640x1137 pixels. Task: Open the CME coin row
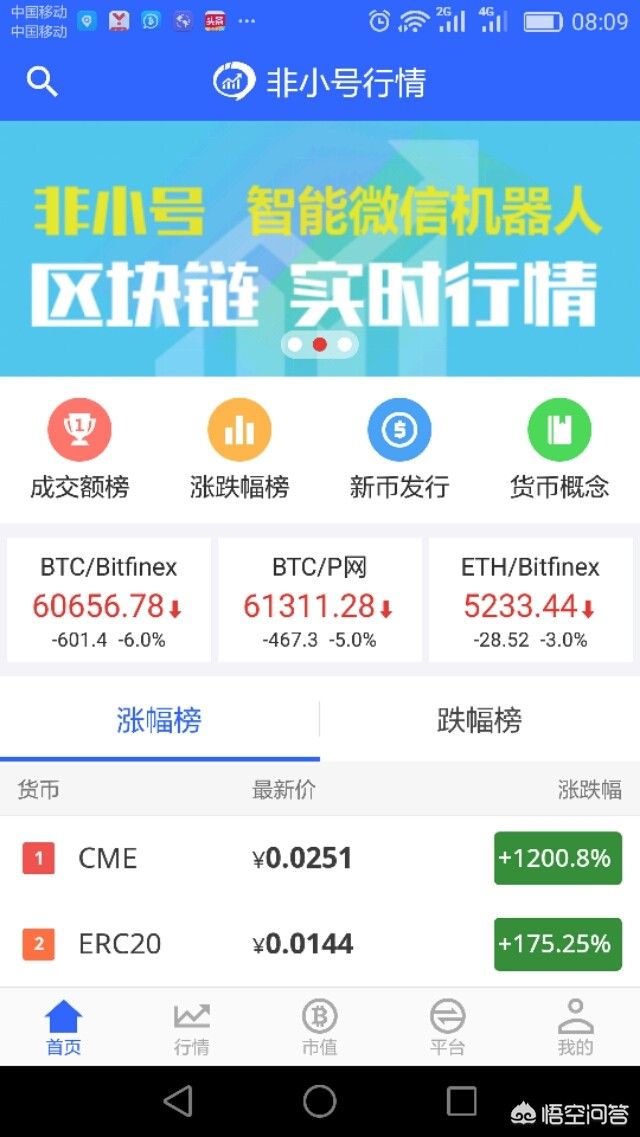[320, 859]
